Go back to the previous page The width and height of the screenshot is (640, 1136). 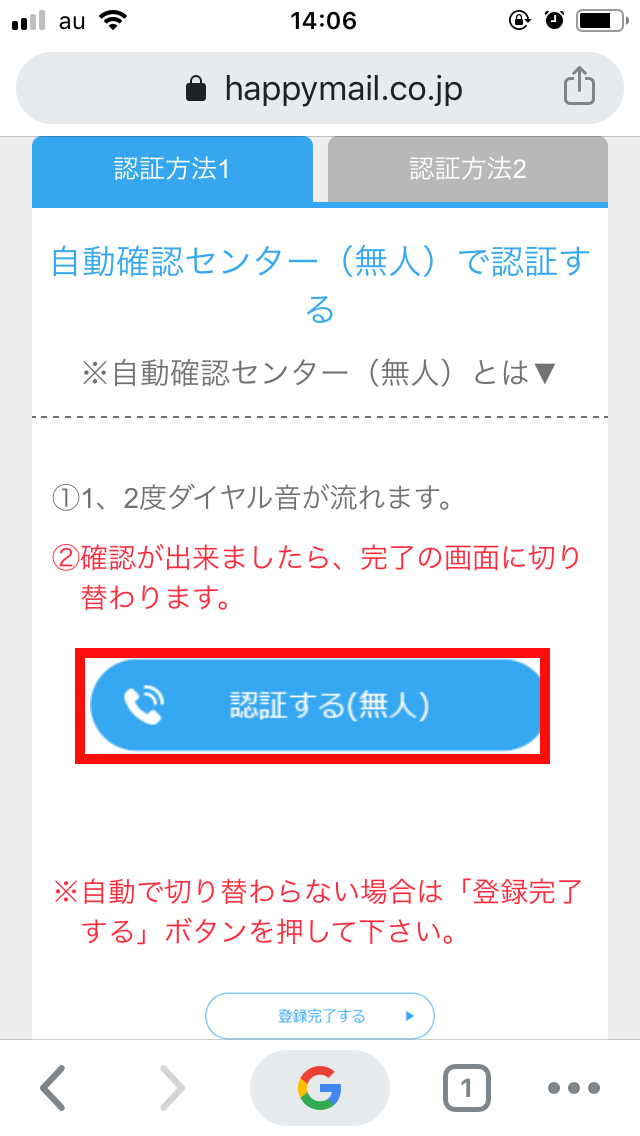point(52,1087)
